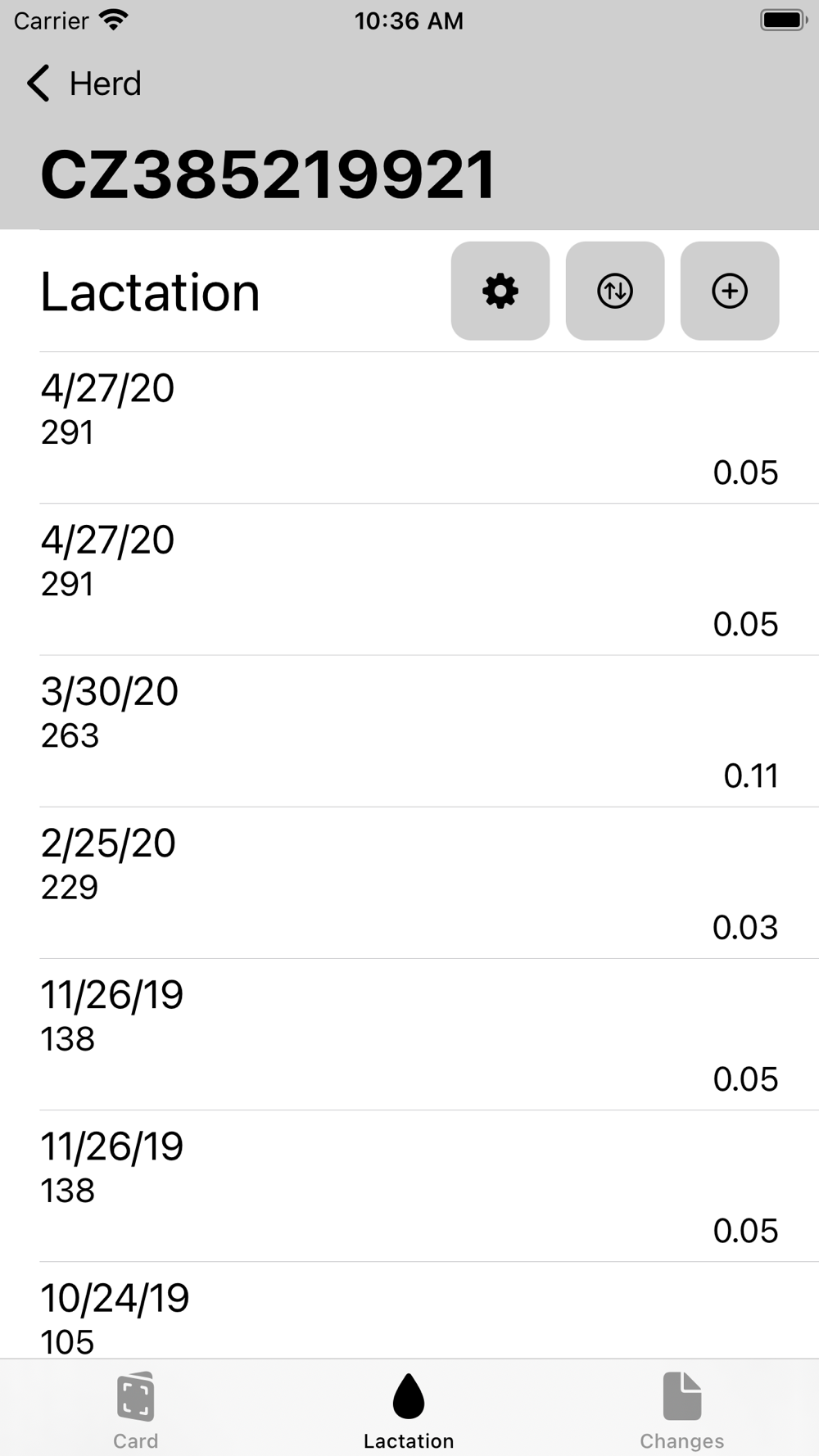View the 10/24/19 lactation entry

(409, 1314)
